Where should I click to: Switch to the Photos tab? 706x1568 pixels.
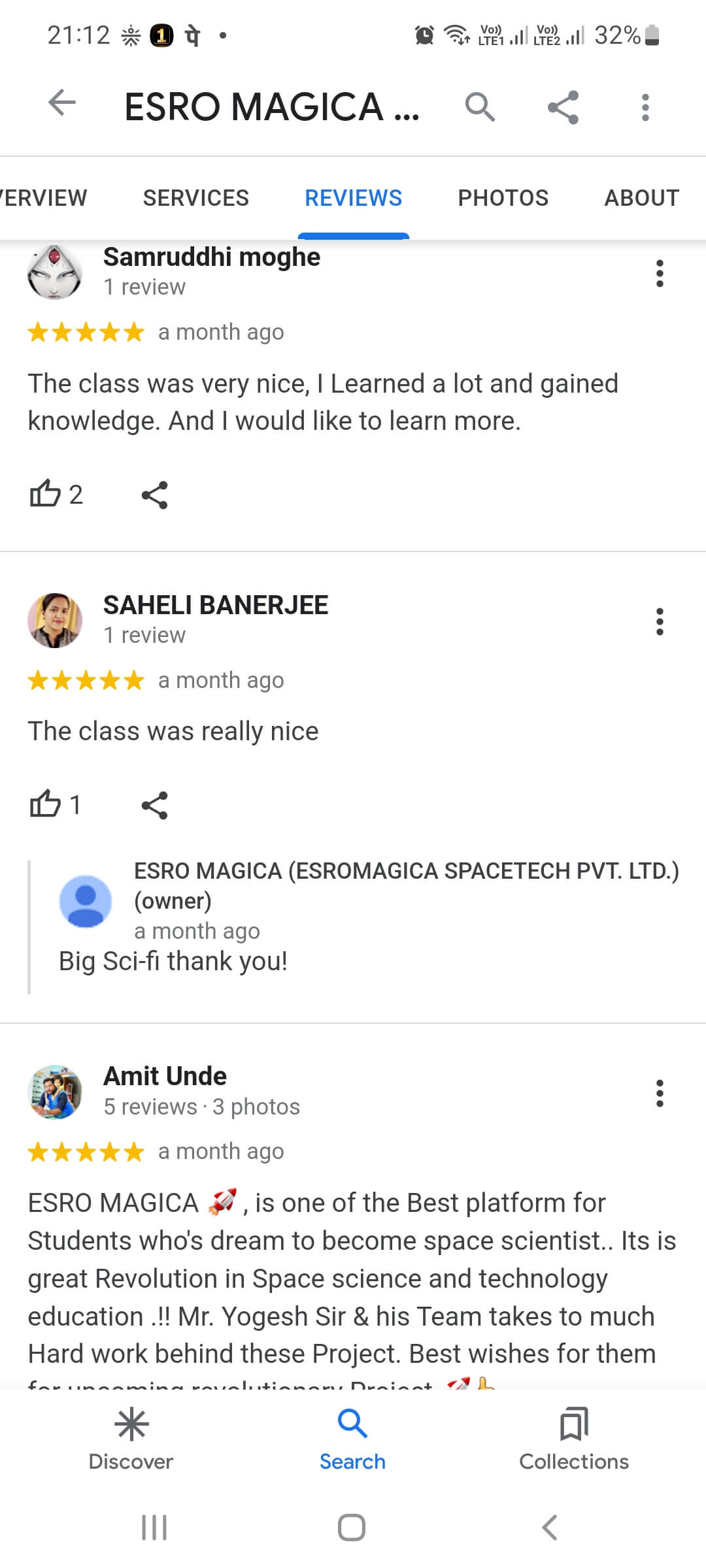503,198
